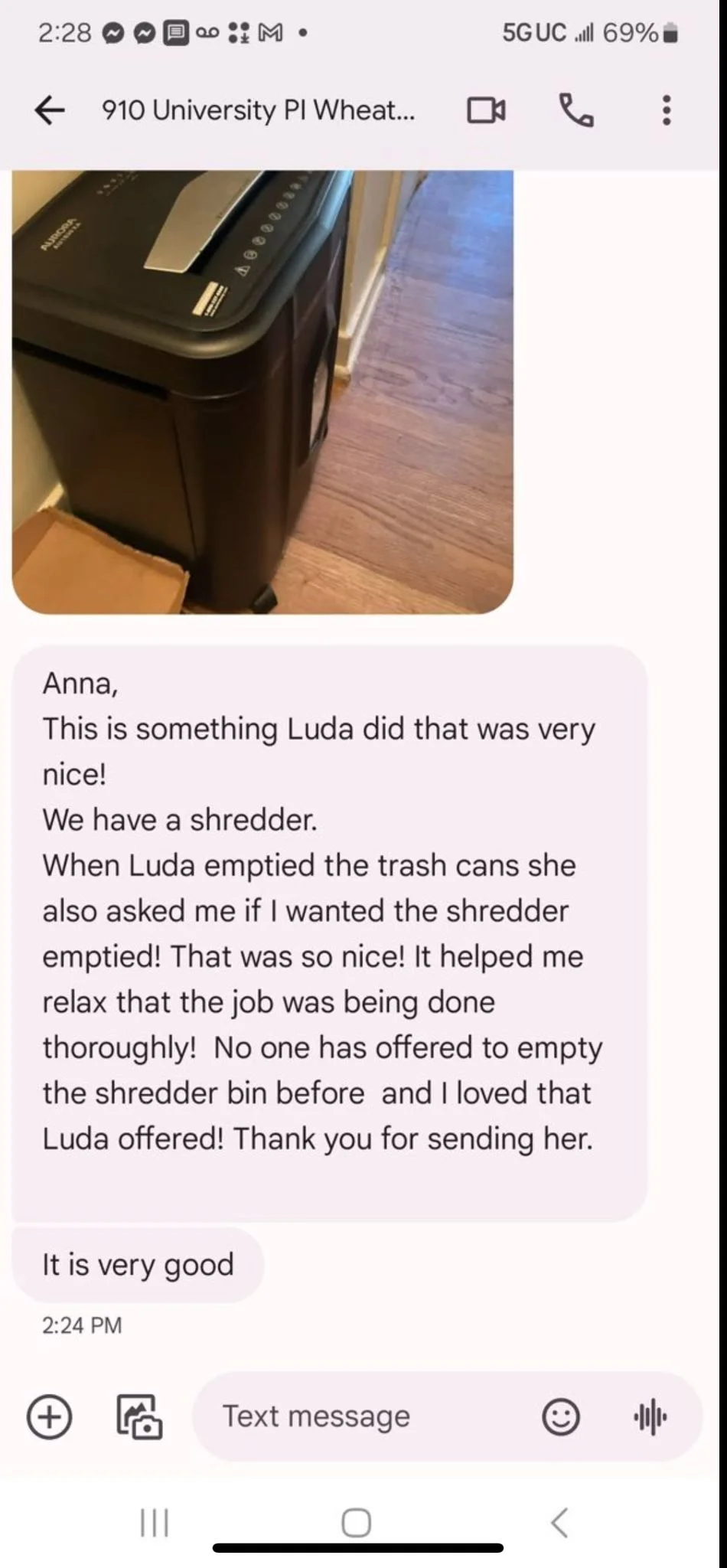Open the recent apps view
The image size is (727, 1568).
click(155, 1522)
